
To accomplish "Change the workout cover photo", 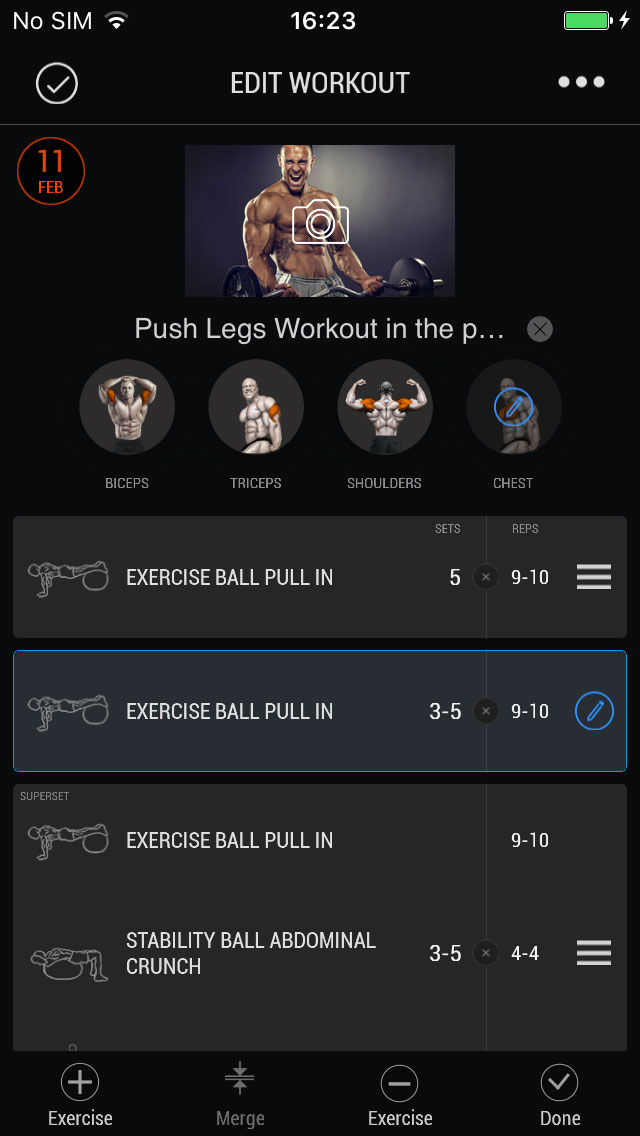I will pyautogui.click(x=320, y=221).
